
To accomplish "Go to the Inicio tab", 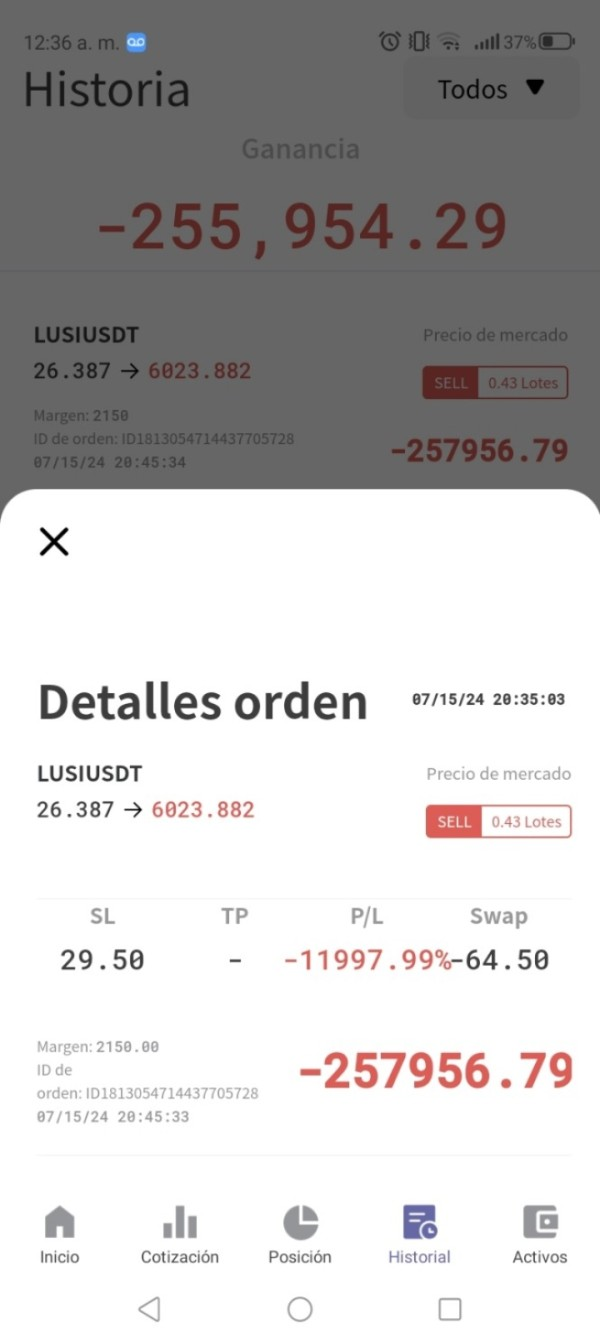I will pyautogui.click(x=60, y=1235).
